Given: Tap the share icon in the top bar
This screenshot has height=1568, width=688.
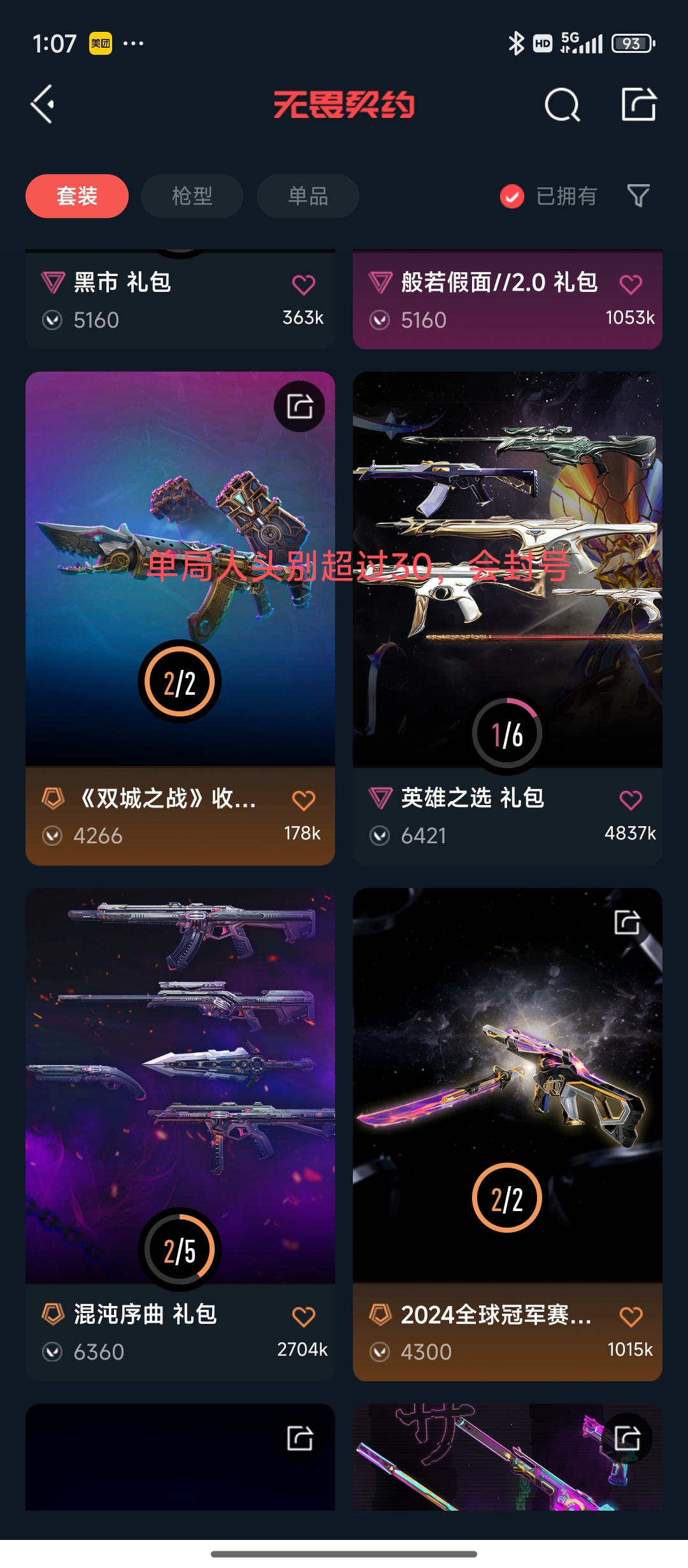Looking at the screenshot, I should (638, 105).
